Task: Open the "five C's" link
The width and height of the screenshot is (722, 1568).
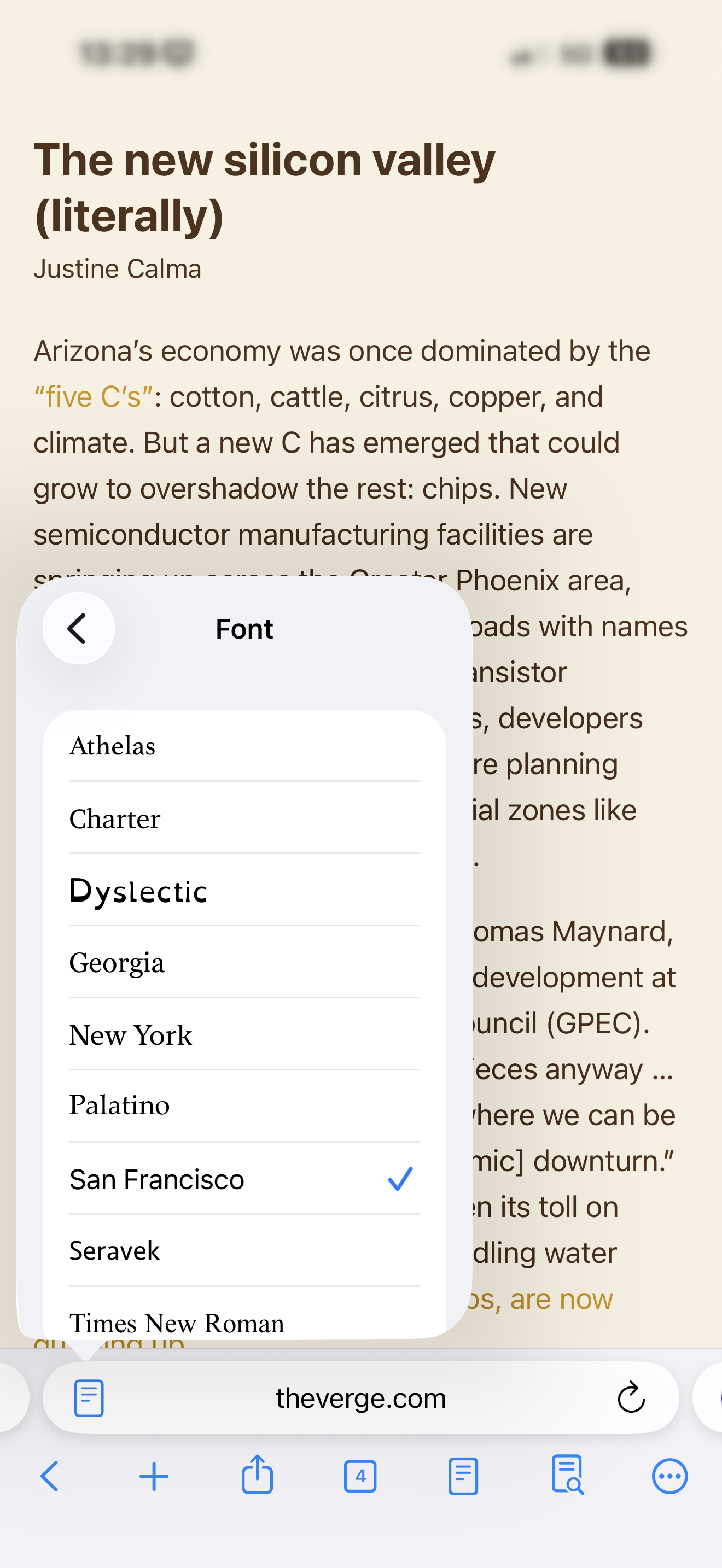Action: (x=92, y=397)
